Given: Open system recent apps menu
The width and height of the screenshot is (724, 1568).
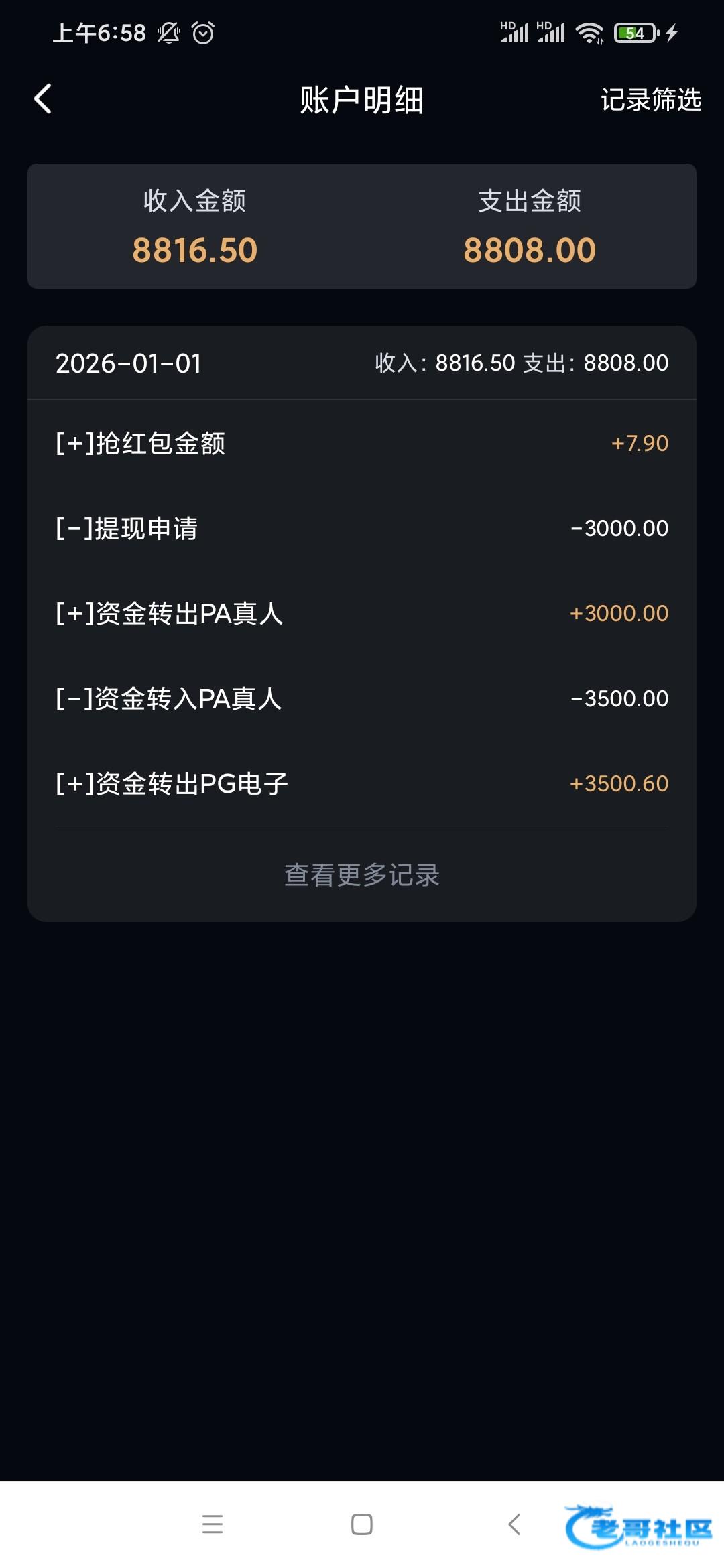Looking at the screenshot, I should pyautogui.click(x=213, y=1524).
